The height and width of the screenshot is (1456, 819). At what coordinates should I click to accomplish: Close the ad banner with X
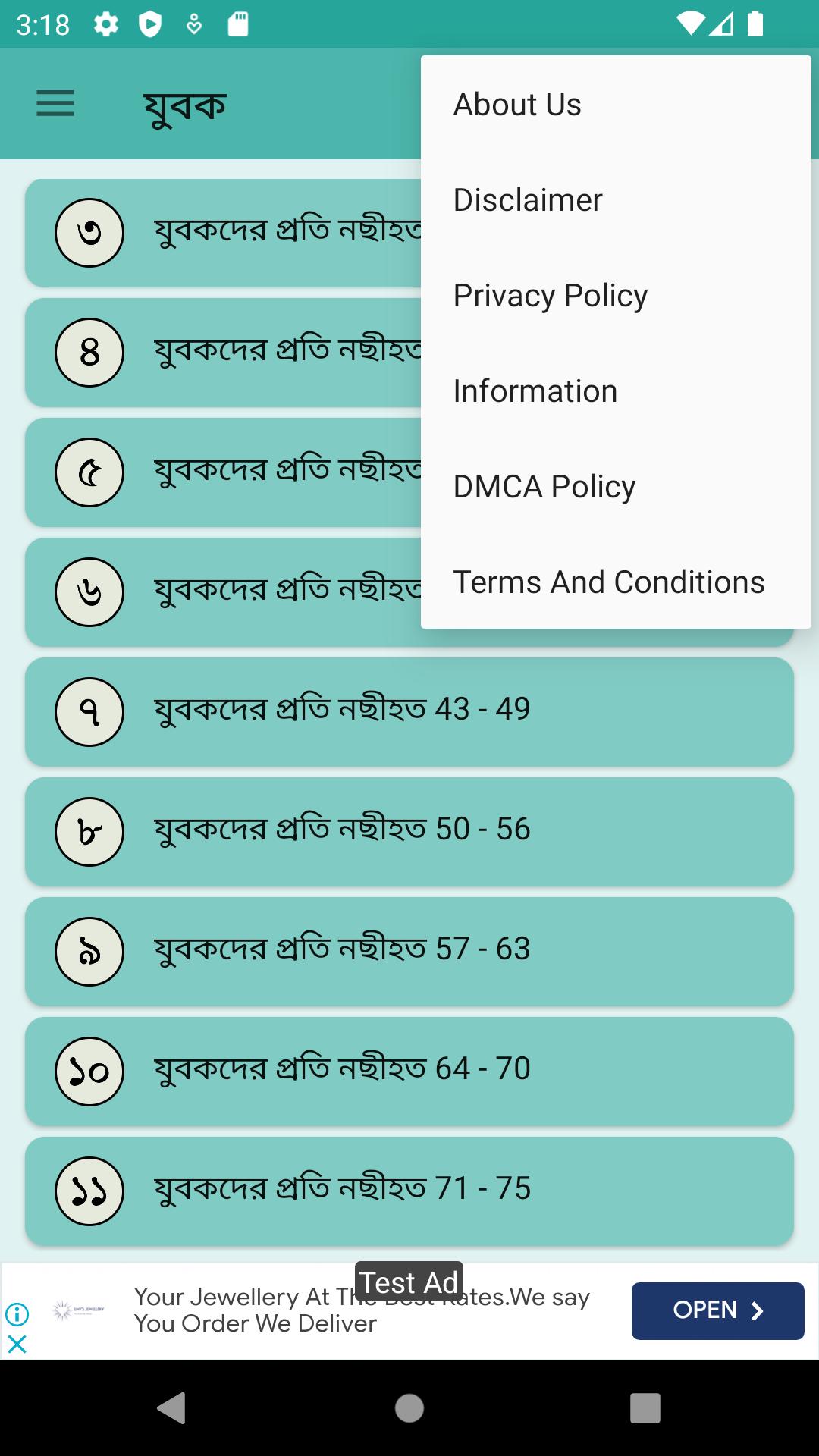click(x=17, y=1345)
